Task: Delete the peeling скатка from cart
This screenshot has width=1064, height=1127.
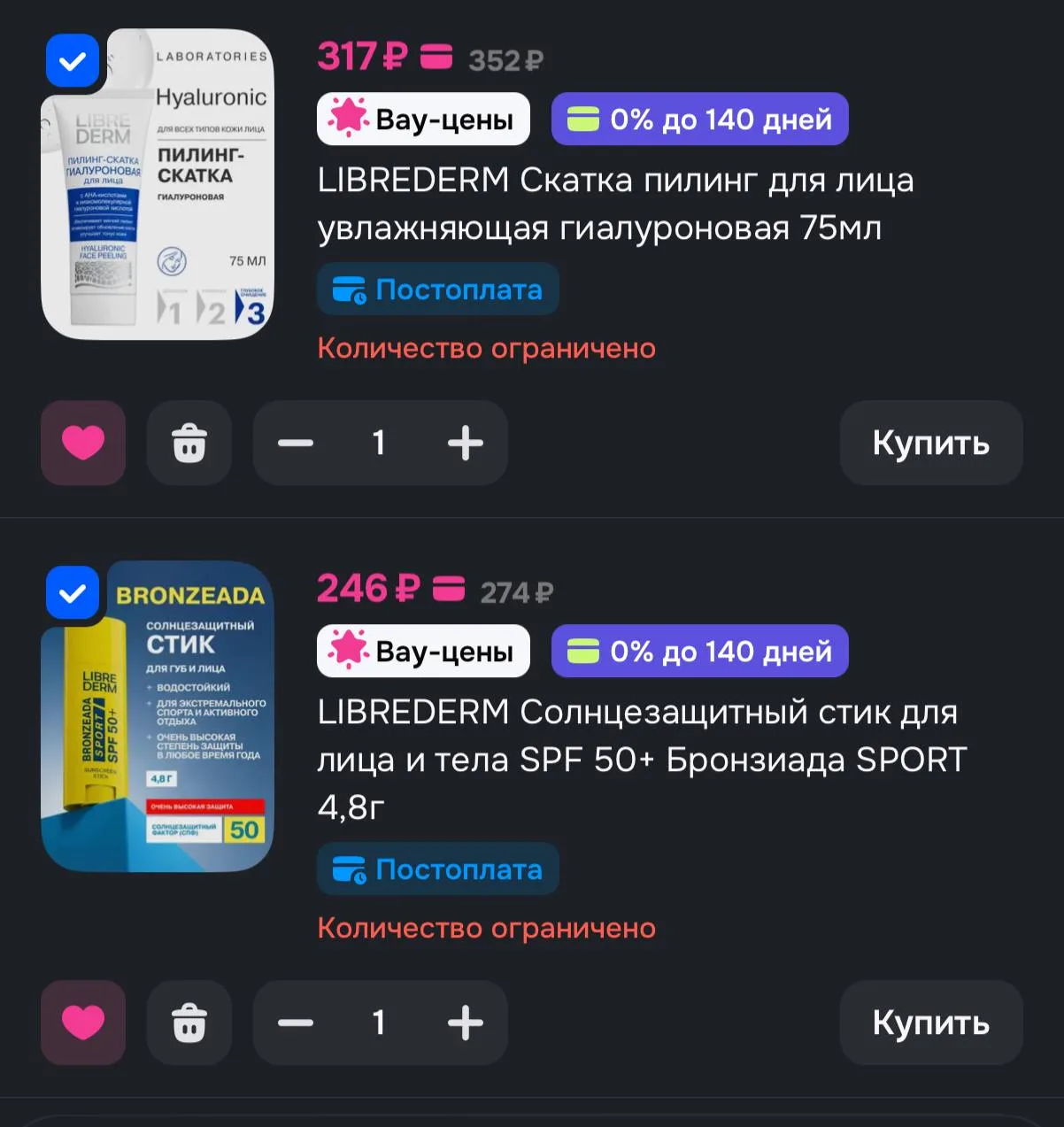Action: tap(189, 443)
